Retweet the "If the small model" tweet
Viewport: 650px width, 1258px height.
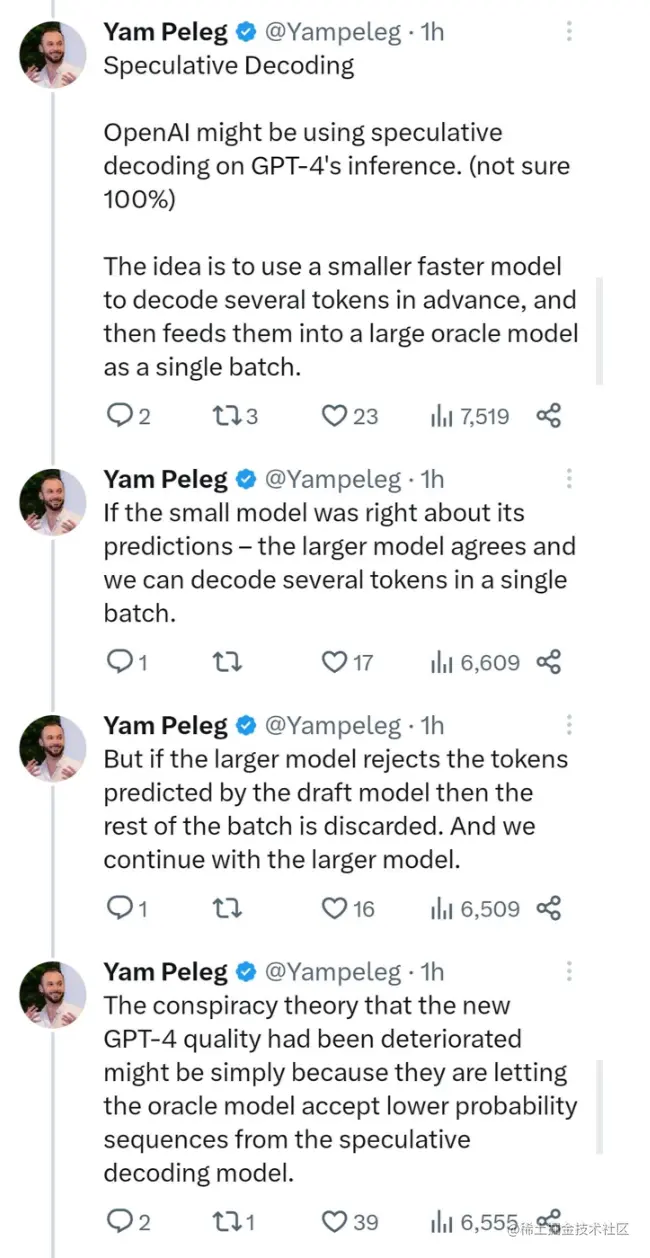(227, 662)
